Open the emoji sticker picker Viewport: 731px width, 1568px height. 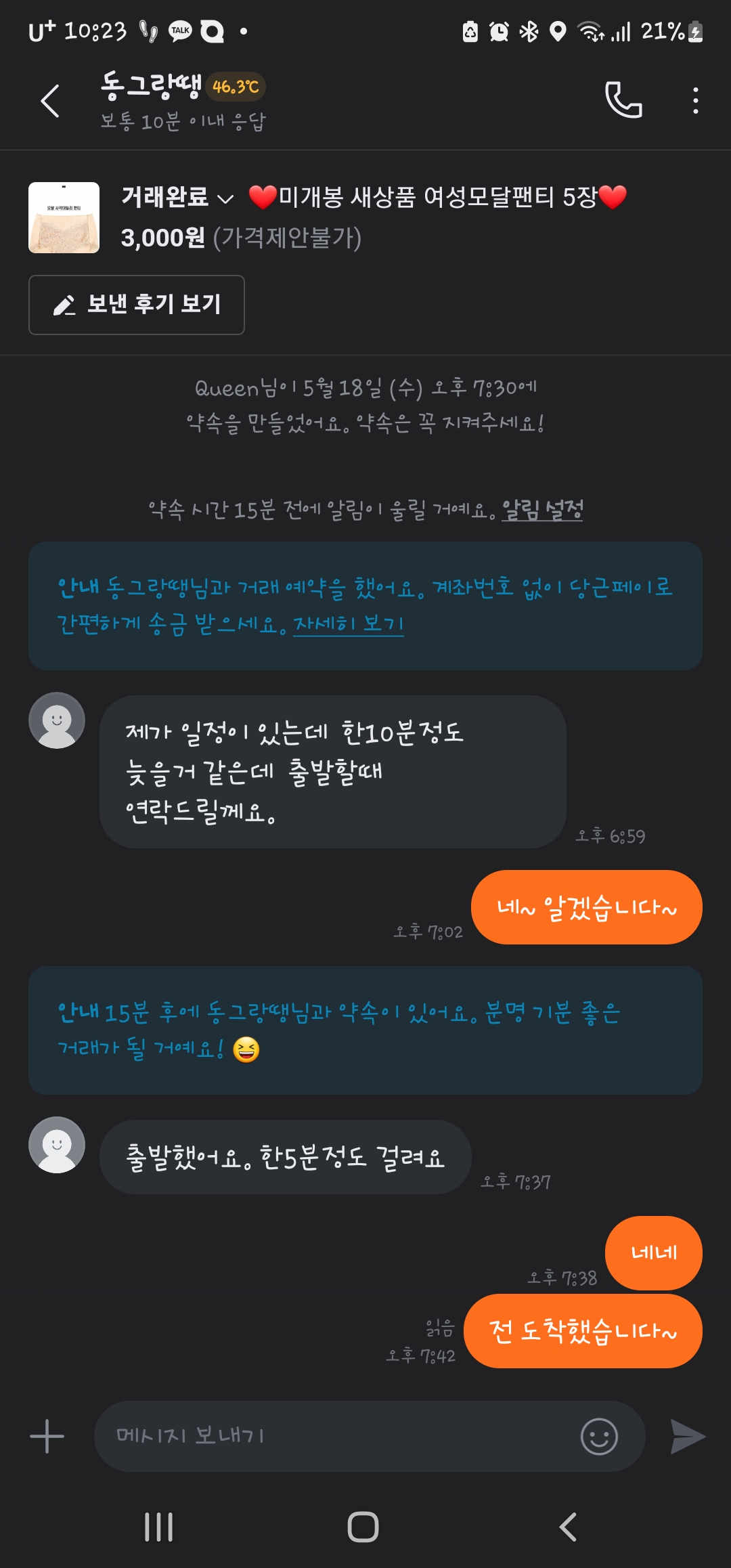(599, 1436)
